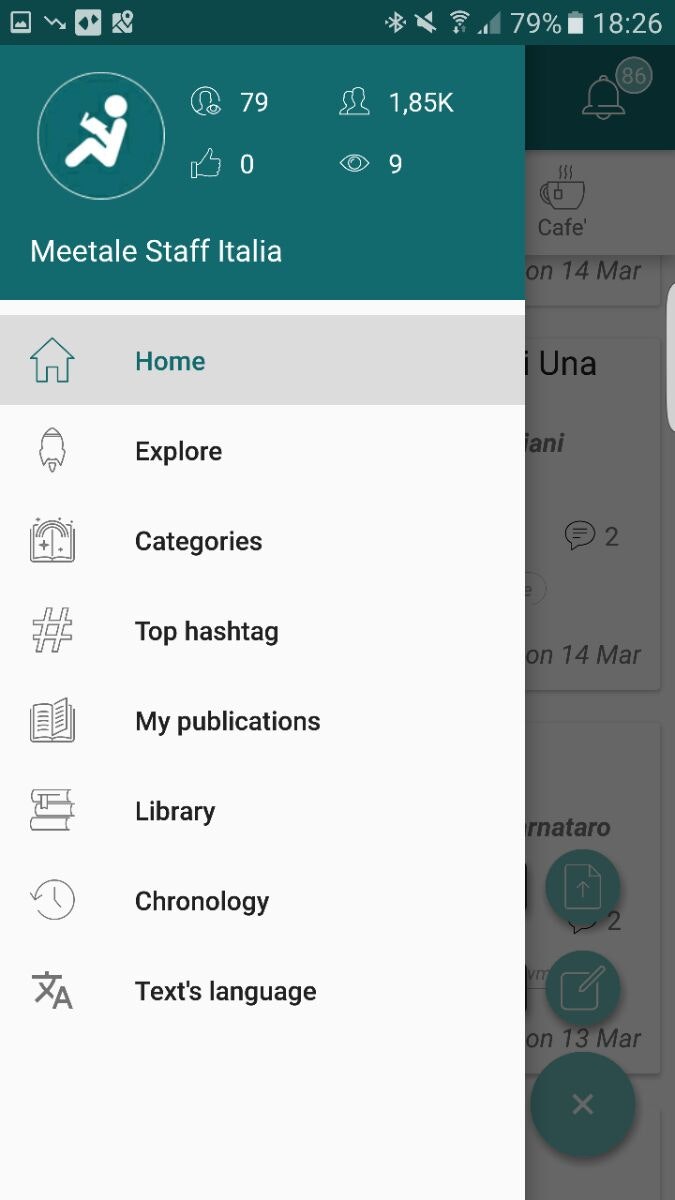
Task: Tap the write new text floating button
Action: (x=583, y=989)
